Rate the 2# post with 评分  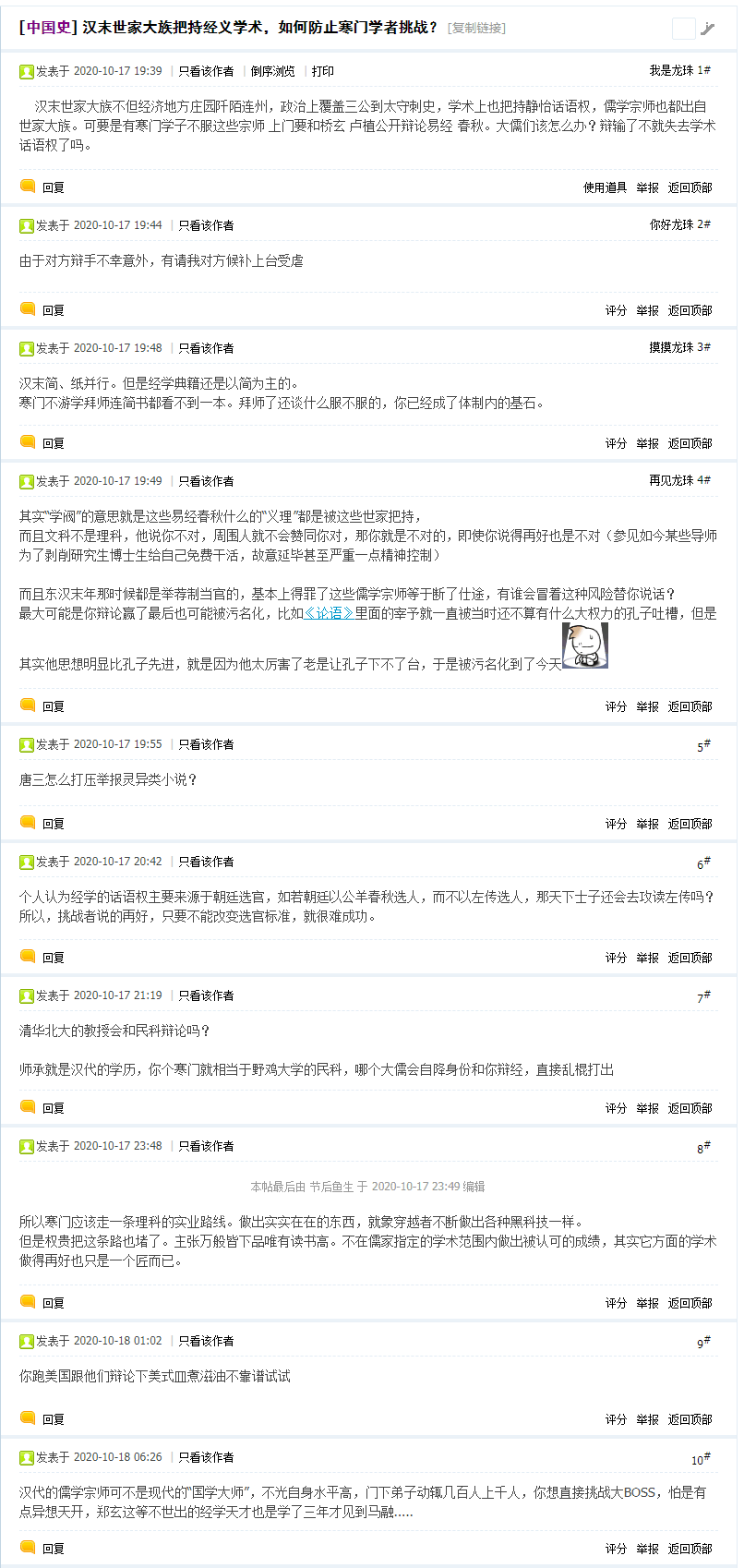tap(616, 310)
